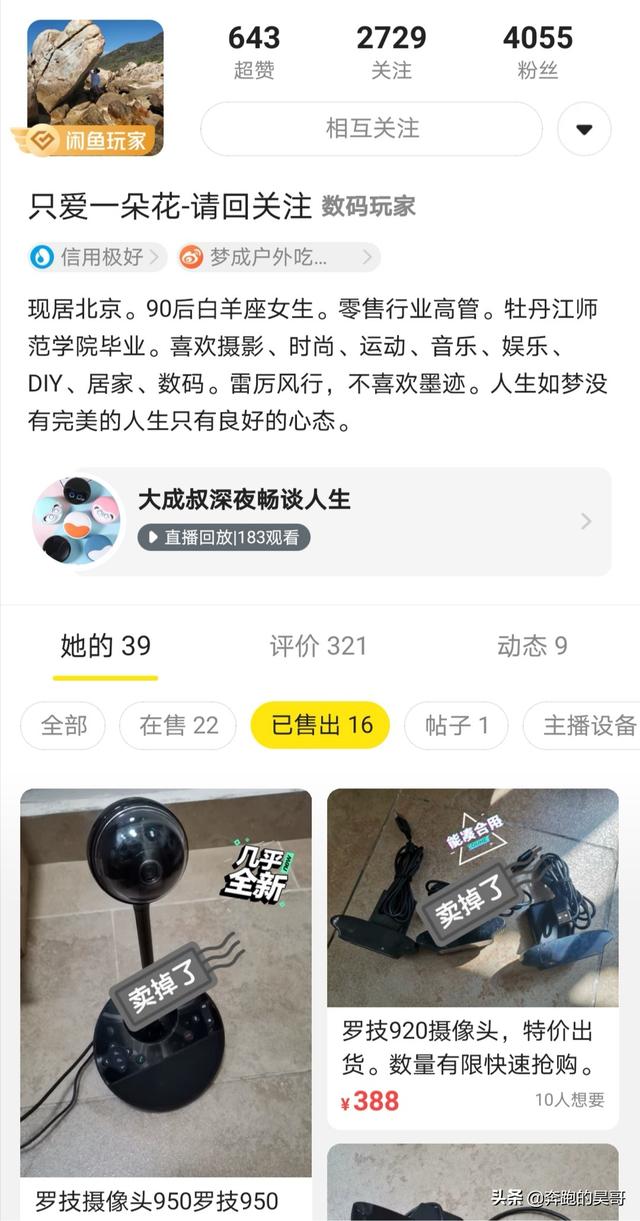Select the 全部 filter chip
The height and width of the screenshot is (1221, 640).
click(64, 725)
